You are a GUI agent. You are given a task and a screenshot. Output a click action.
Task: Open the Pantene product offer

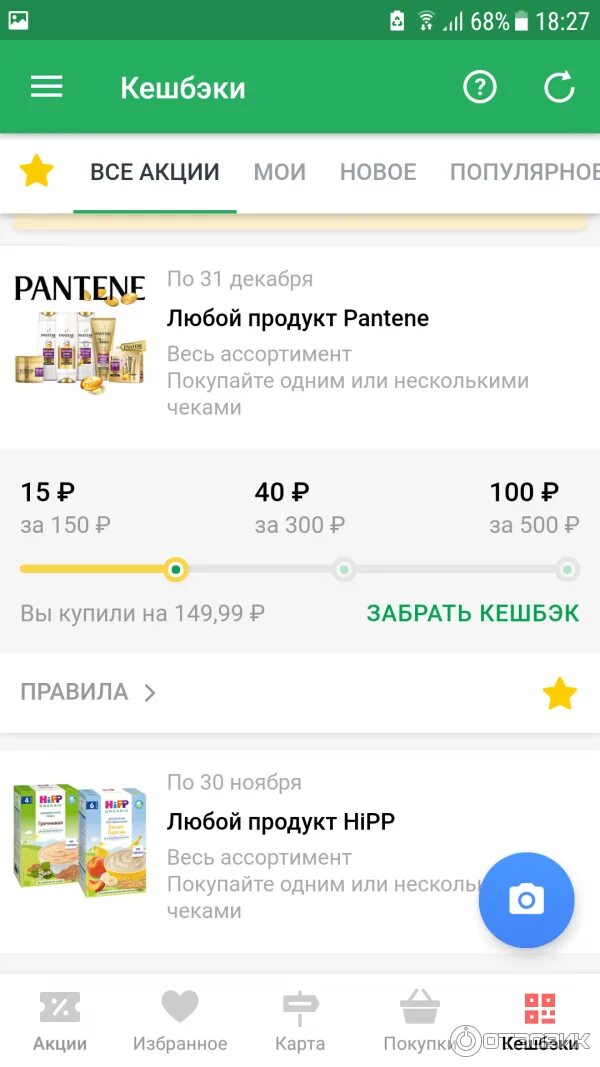[x=297, y=319]
